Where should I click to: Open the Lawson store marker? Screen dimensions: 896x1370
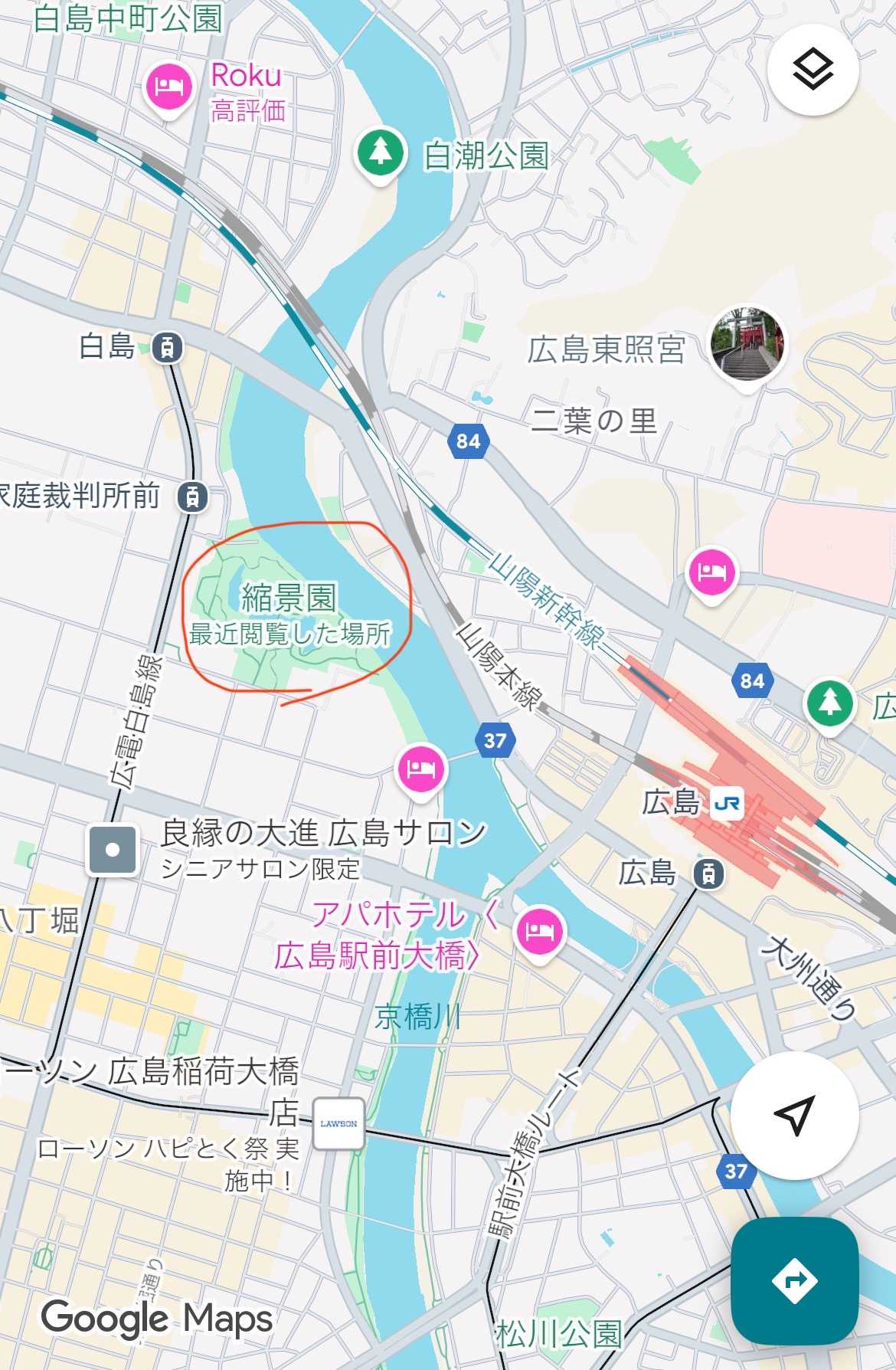point(338,1123)
